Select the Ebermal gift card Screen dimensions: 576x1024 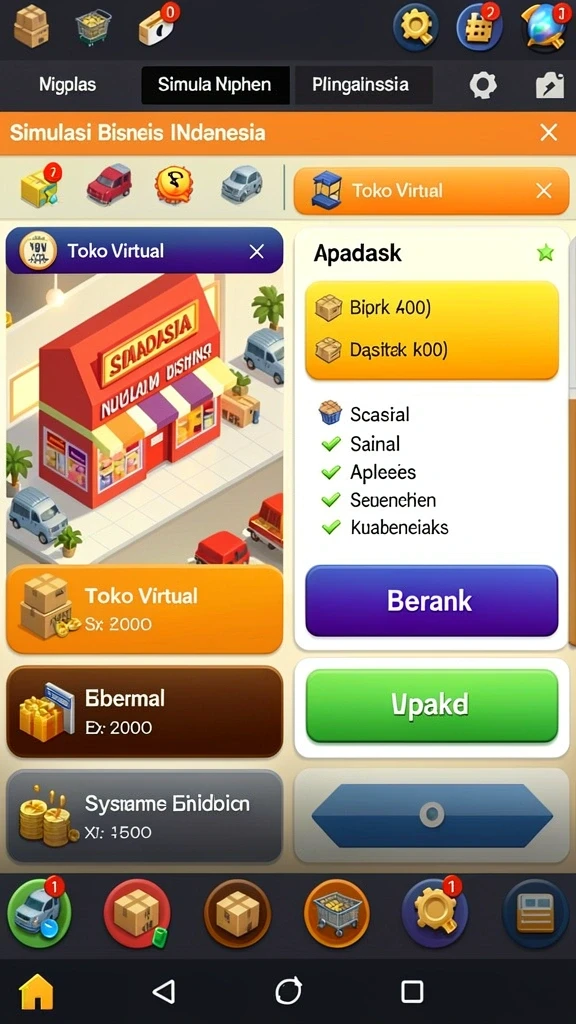144,712
